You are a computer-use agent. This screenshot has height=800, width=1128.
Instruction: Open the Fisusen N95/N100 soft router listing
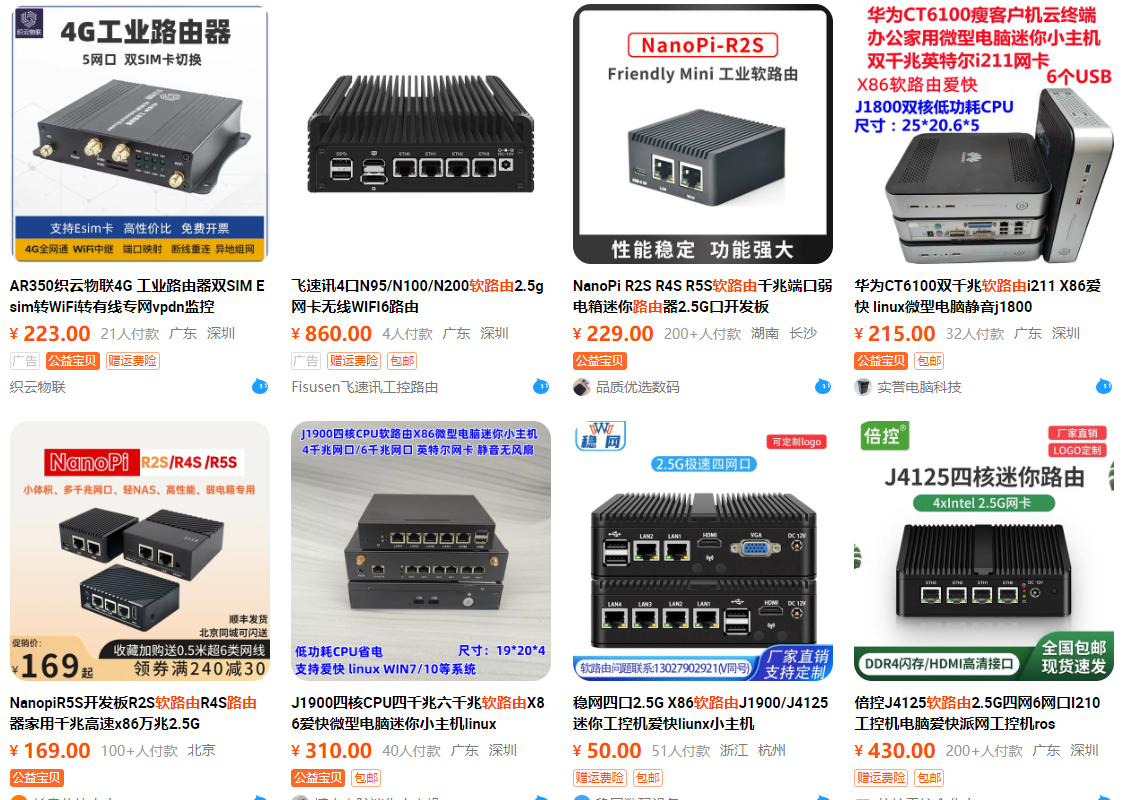[420, 296]
